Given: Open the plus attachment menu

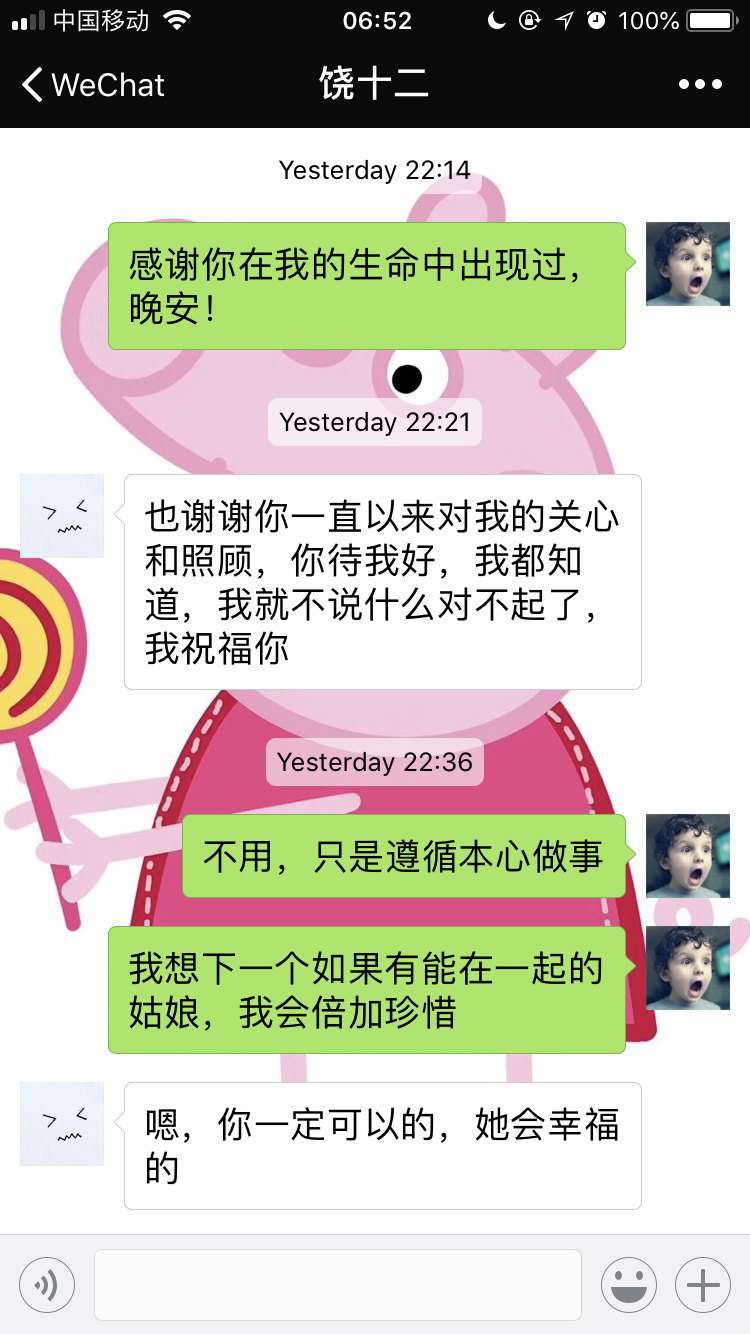Looking at the screenshot, I should click(703, 1285).
